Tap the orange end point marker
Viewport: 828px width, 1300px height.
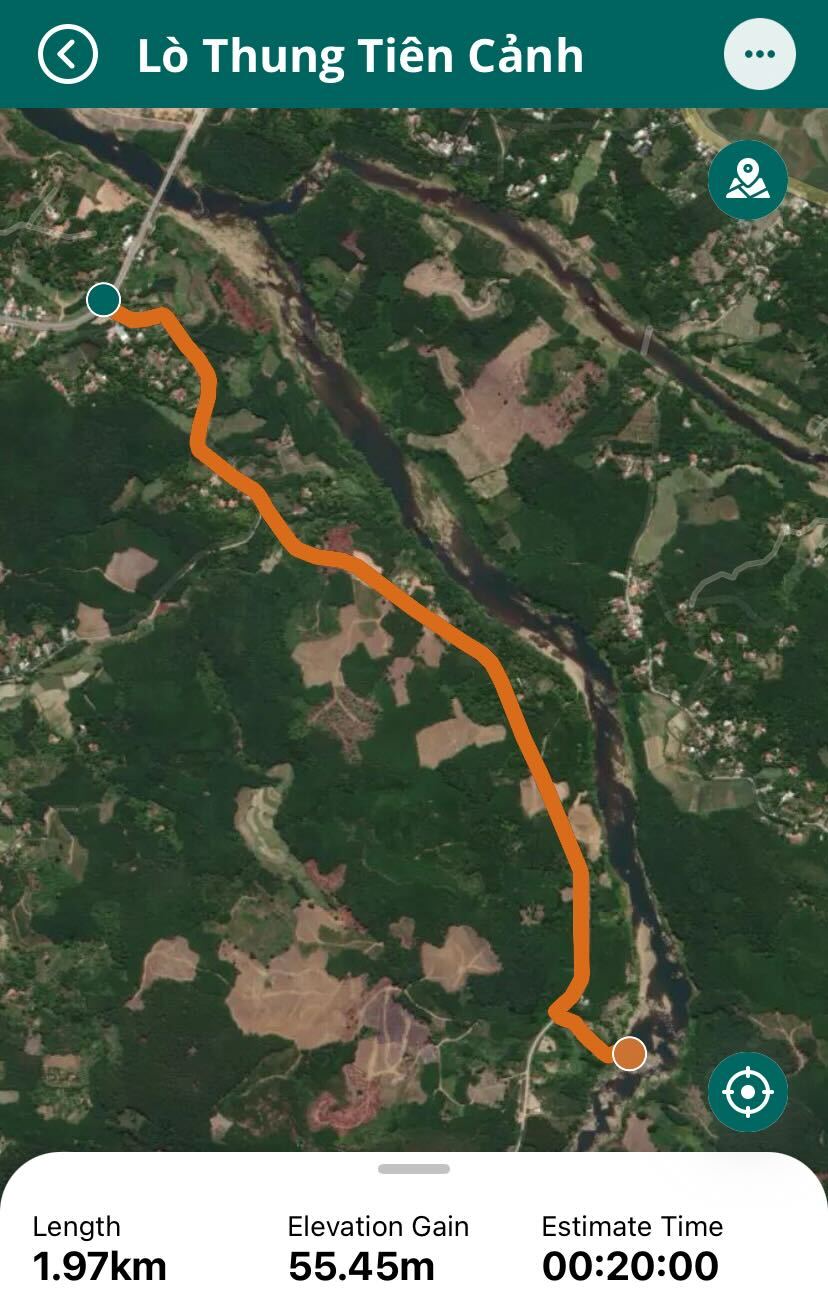tap(629, 1053)
